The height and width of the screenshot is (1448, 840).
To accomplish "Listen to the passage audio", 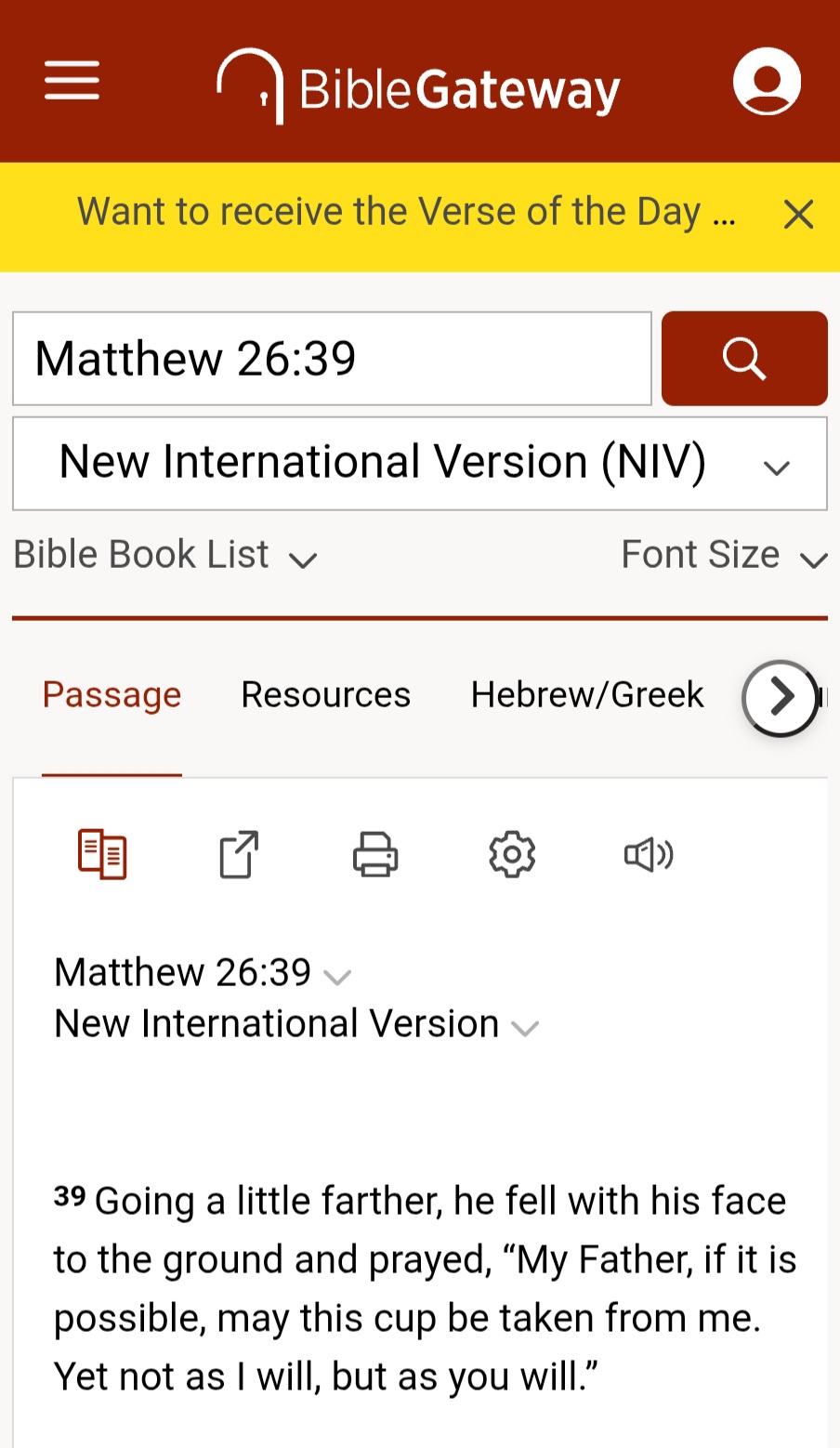I will coord(649,854).
